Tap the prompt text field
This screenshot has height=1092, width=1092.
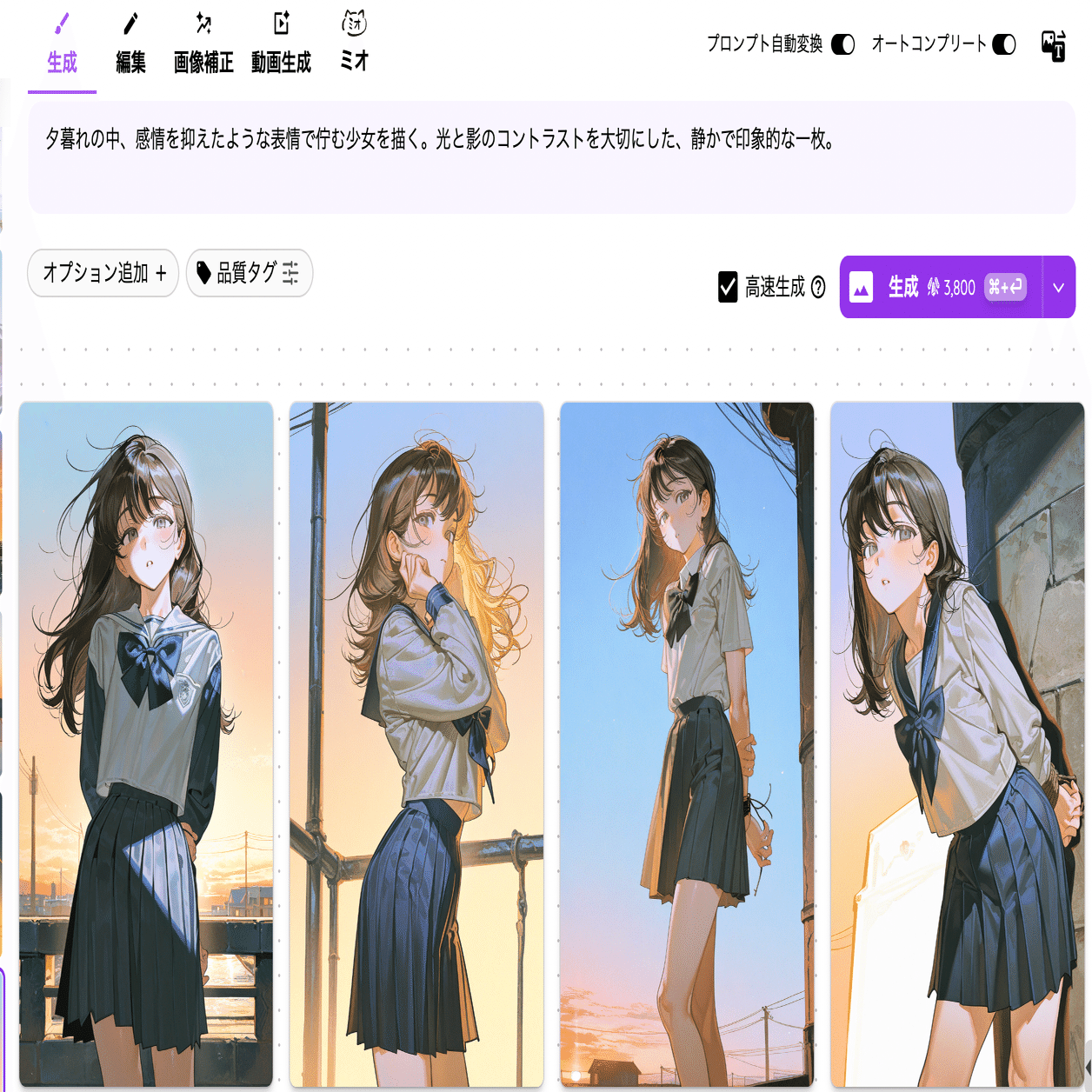[x=551, y=157]
